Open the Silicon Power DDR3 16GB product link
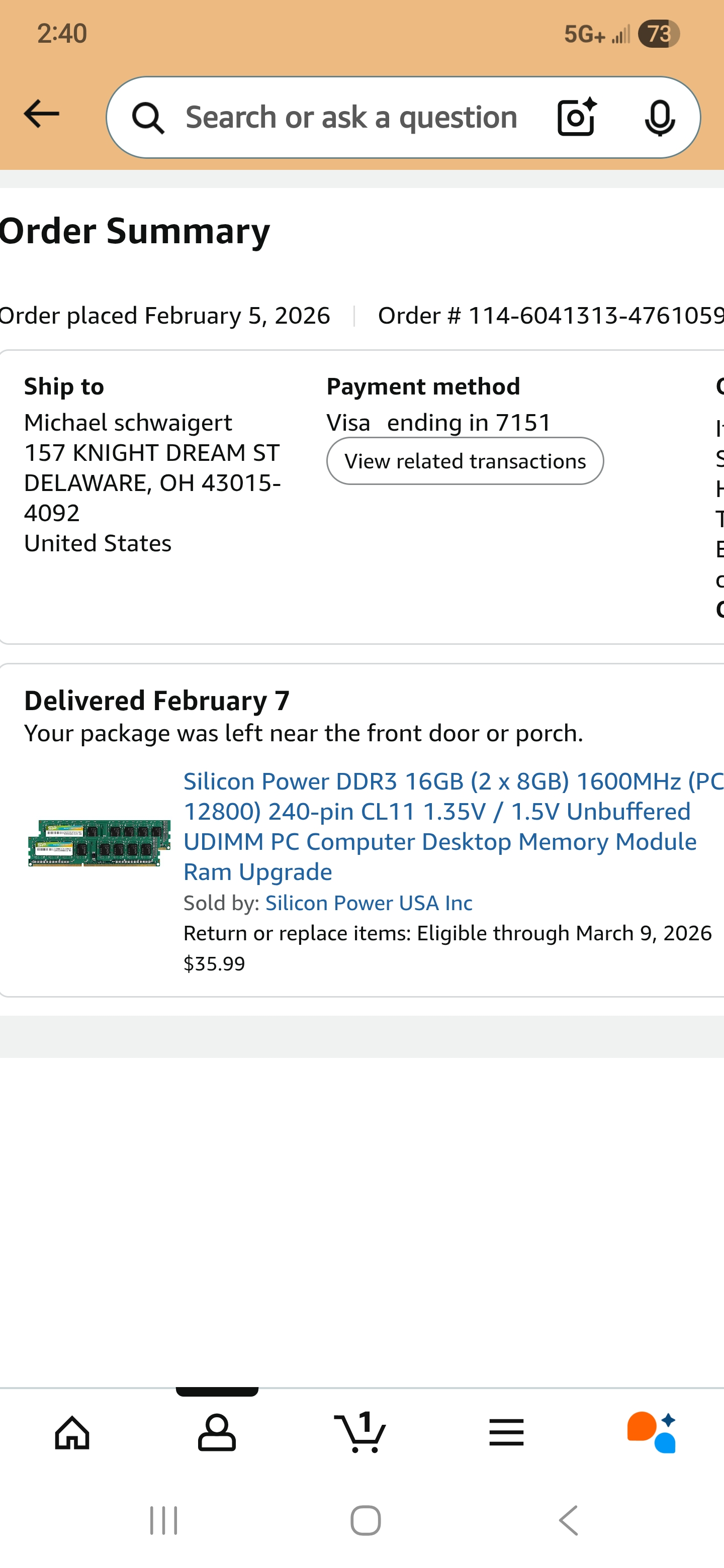Screen dimensions: 724x1568 click(439, 826)
